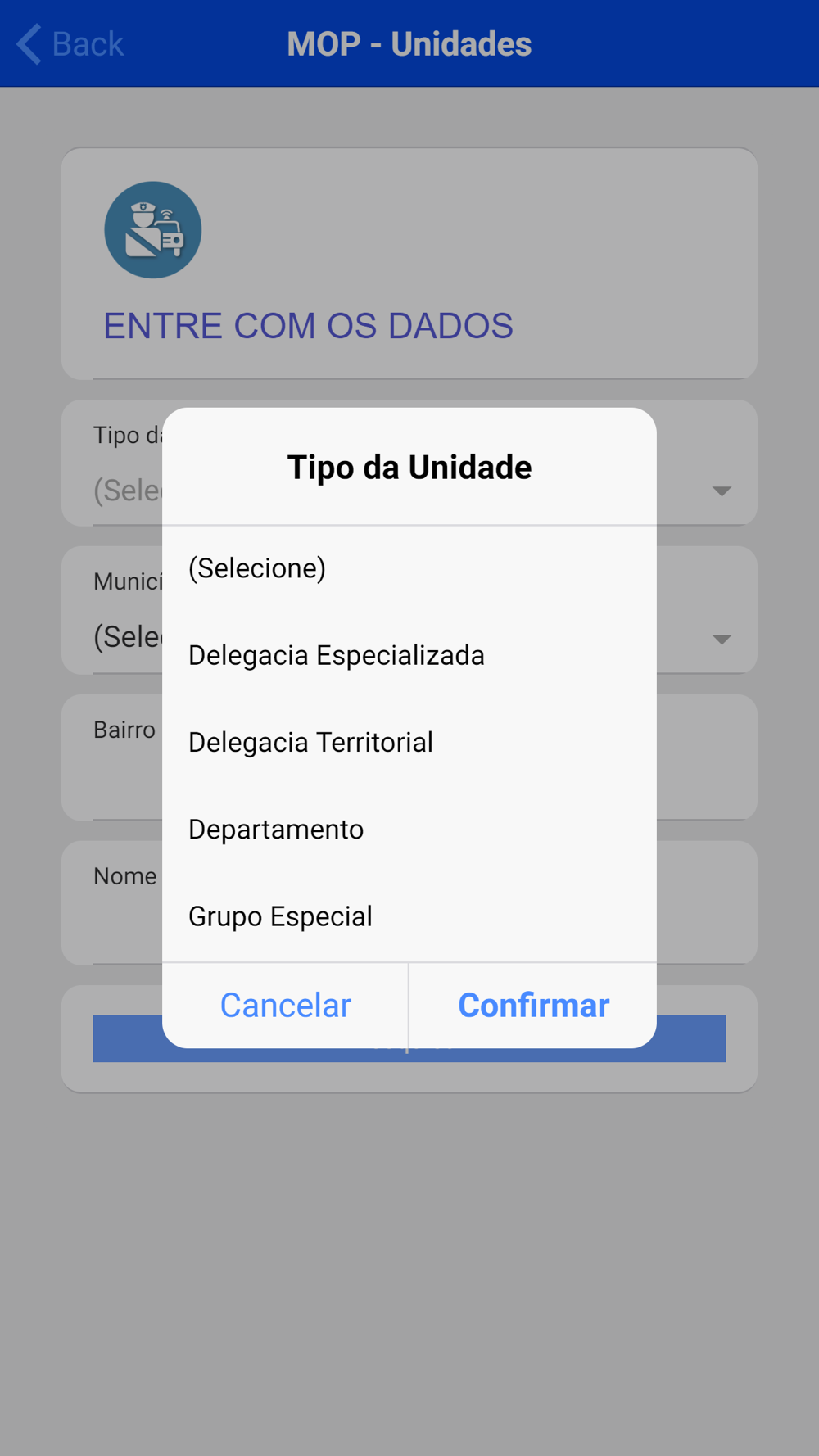Choose Grupo Especial unit type
This screenshot has height=1456, width=819.
[x=409, y=916]
